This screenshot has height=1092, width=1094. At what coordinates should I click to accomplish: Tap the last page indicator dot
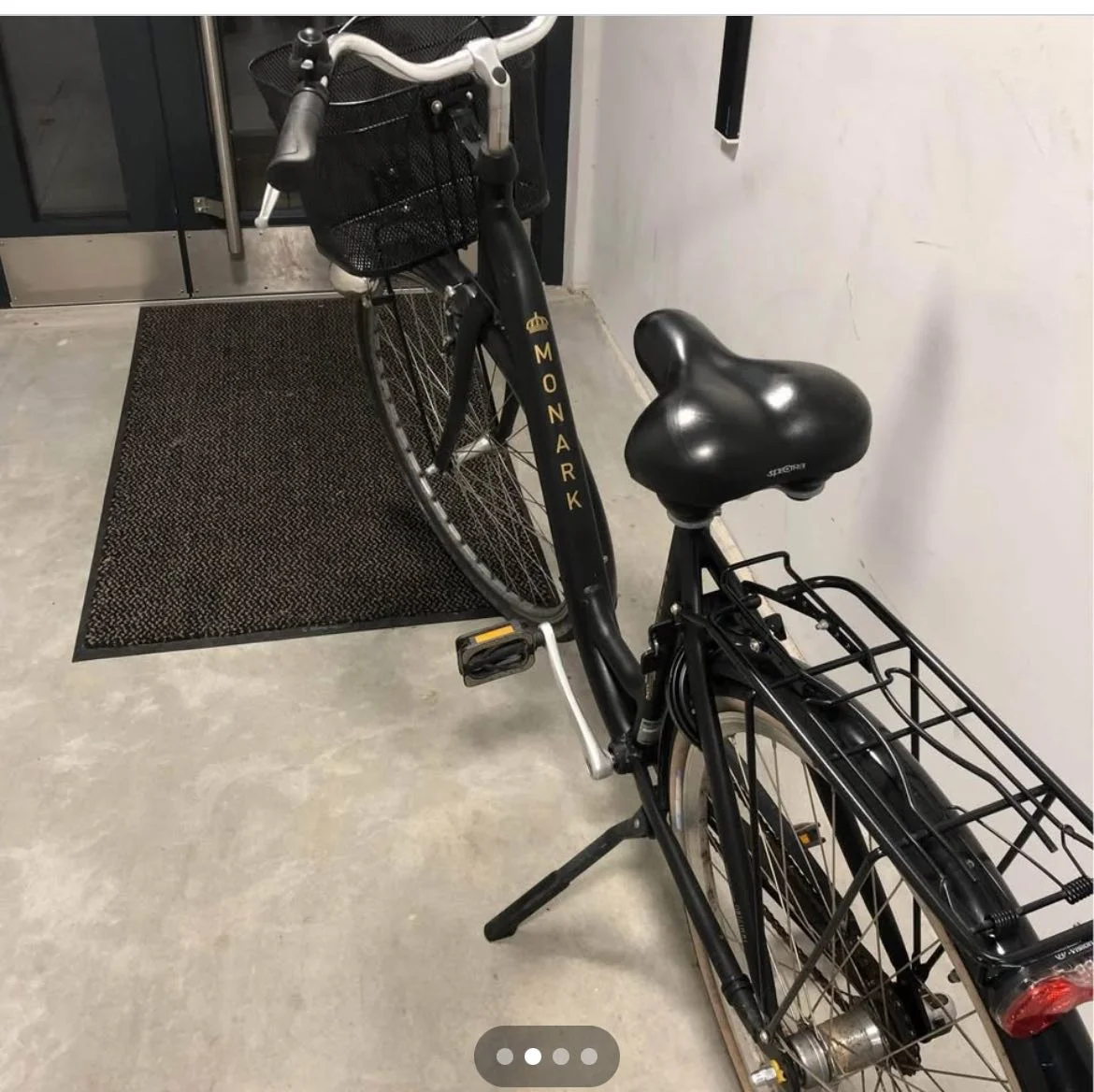pos(589,1056)
